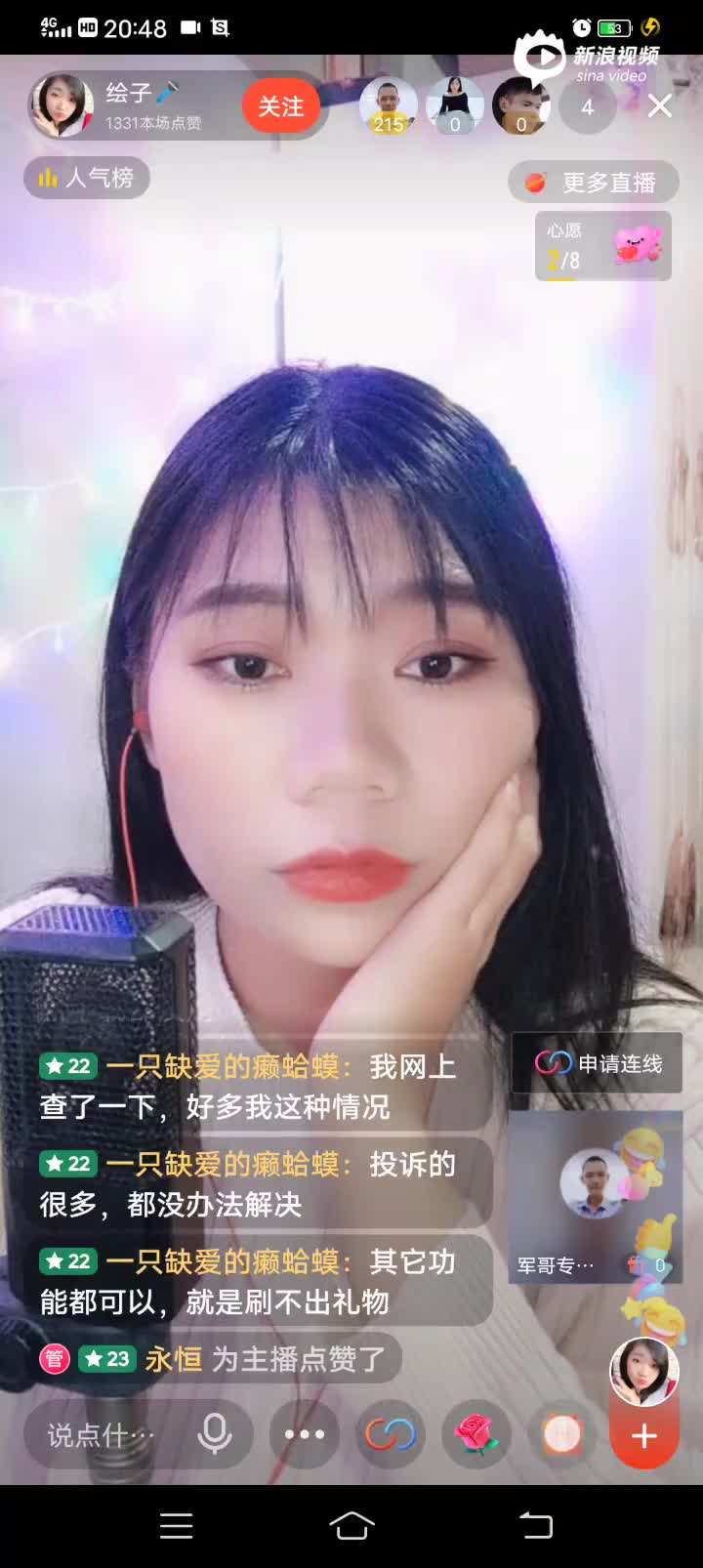Tap the link connection icon at bottom
Image resolution: width=703 pixels, height=1568 pixels.
pos(391,1434)
